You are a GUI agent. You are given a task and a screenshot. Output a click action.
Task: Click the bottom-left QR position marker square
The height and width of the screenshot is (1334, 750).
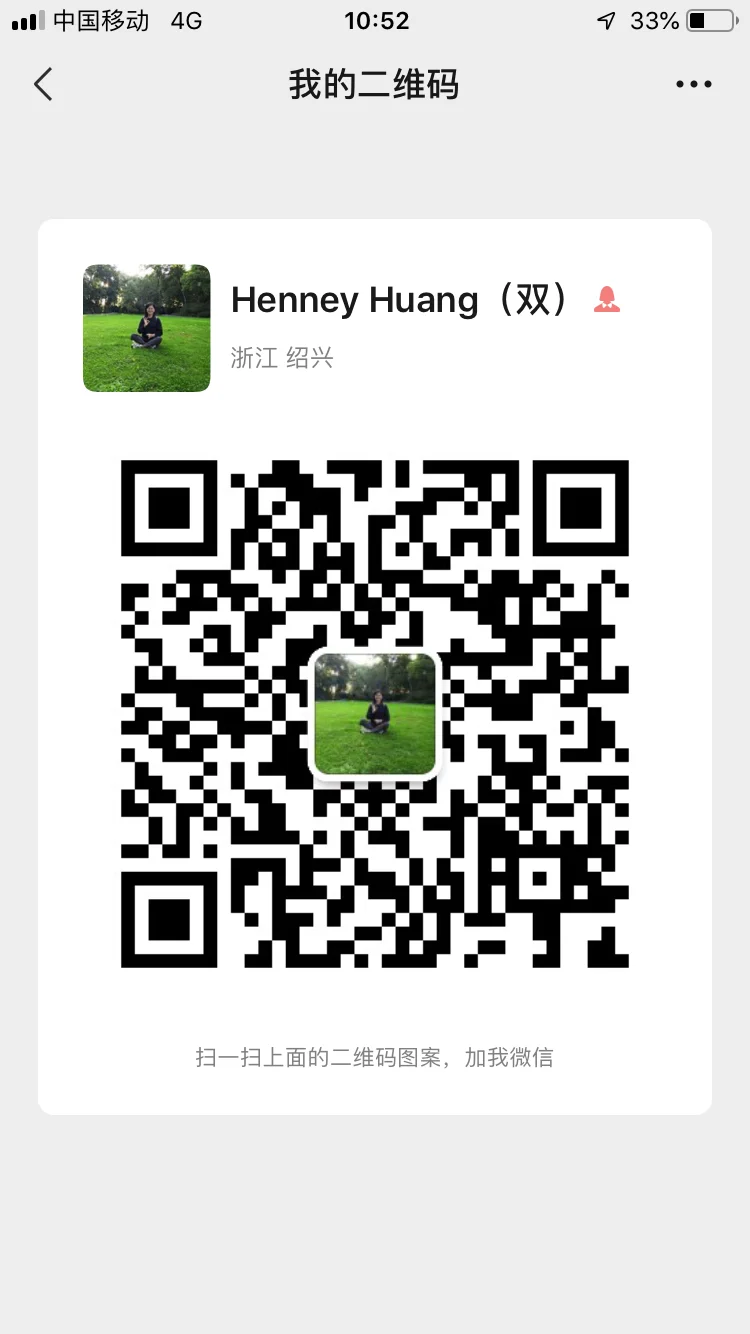[x=167, y=921]
